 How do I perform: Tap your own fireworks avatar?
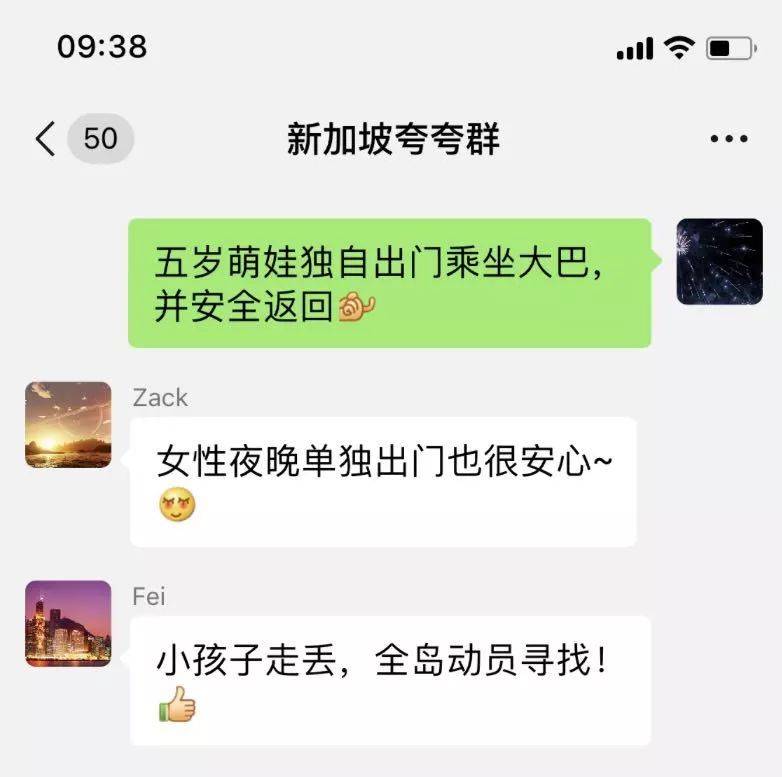coord(719,262)
